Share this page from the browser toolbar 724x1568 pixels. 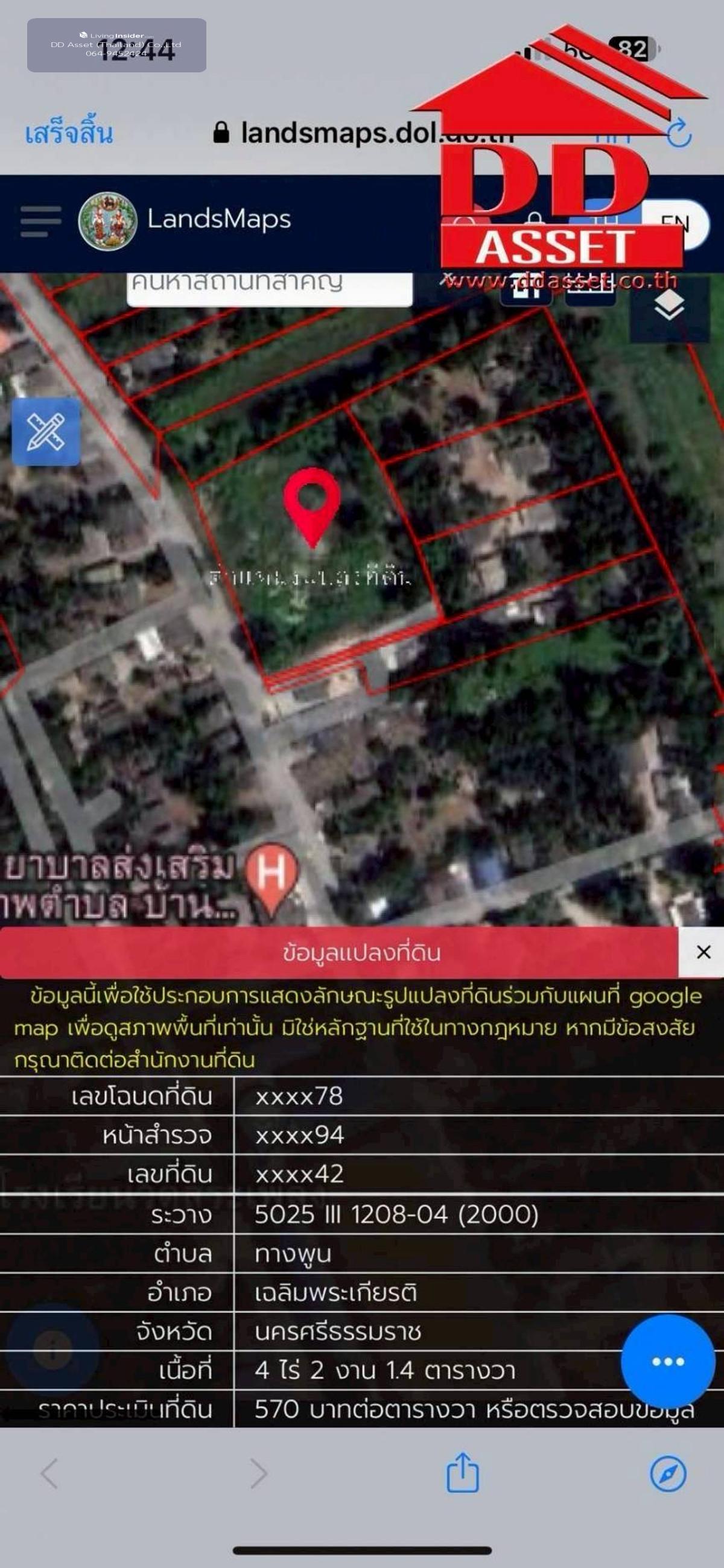[x=462, y=1473]
